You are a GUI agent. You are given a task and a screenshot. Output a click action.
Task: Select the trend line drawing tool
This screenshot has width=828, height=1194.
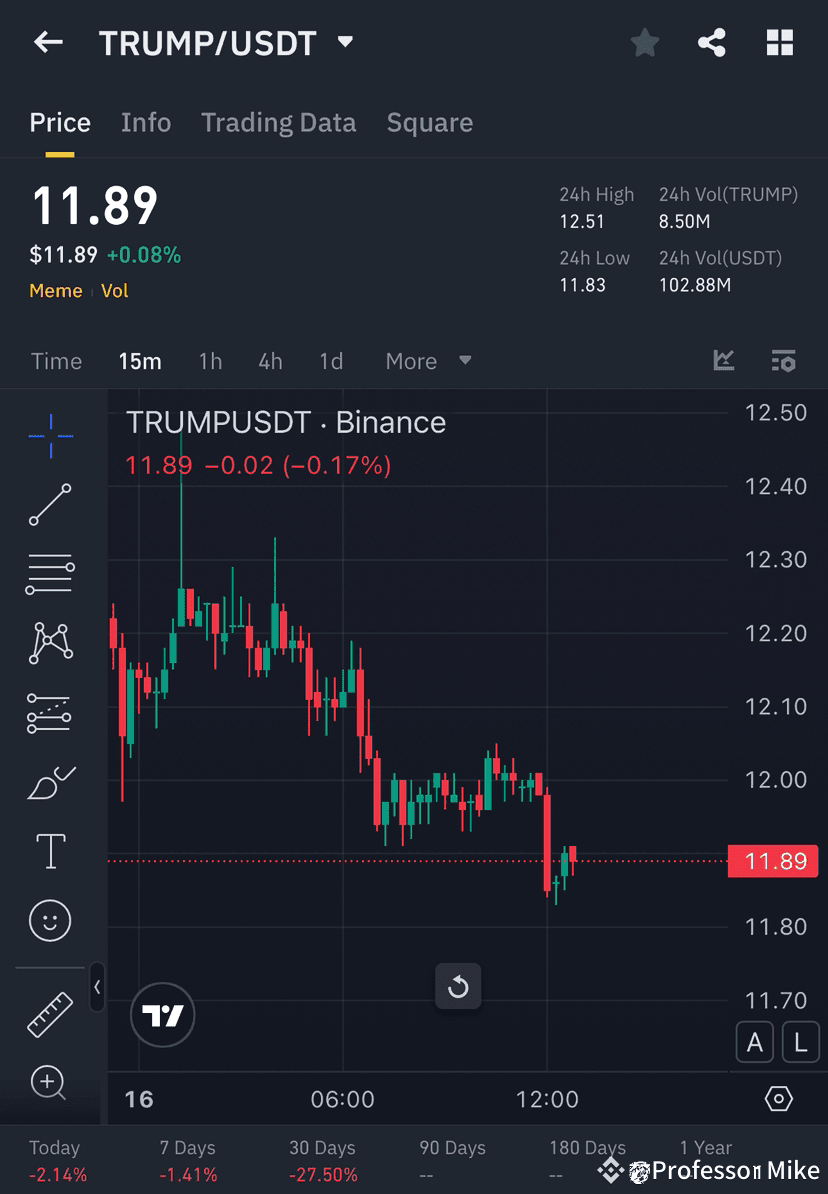pos(48,505)
